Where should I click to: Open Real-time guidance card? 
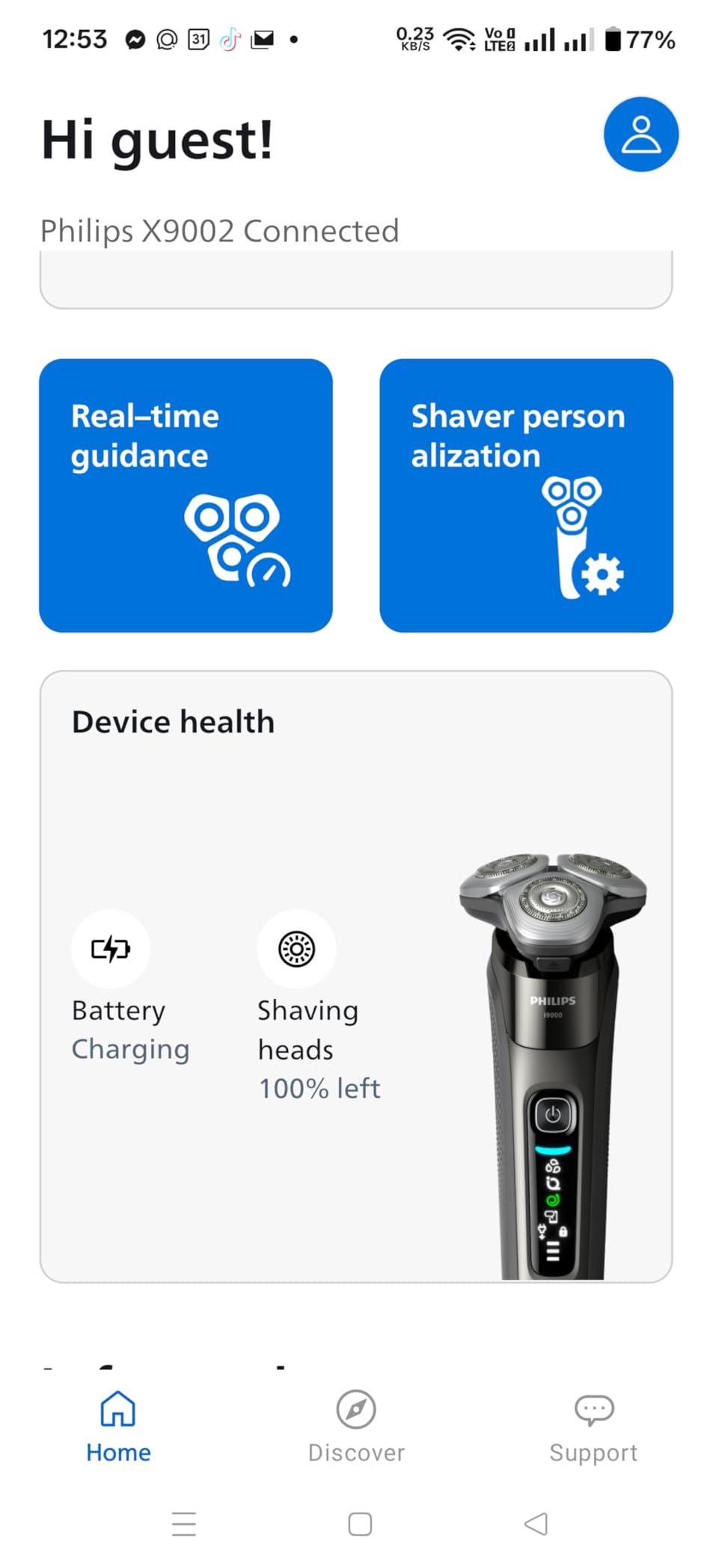[186, 495]
